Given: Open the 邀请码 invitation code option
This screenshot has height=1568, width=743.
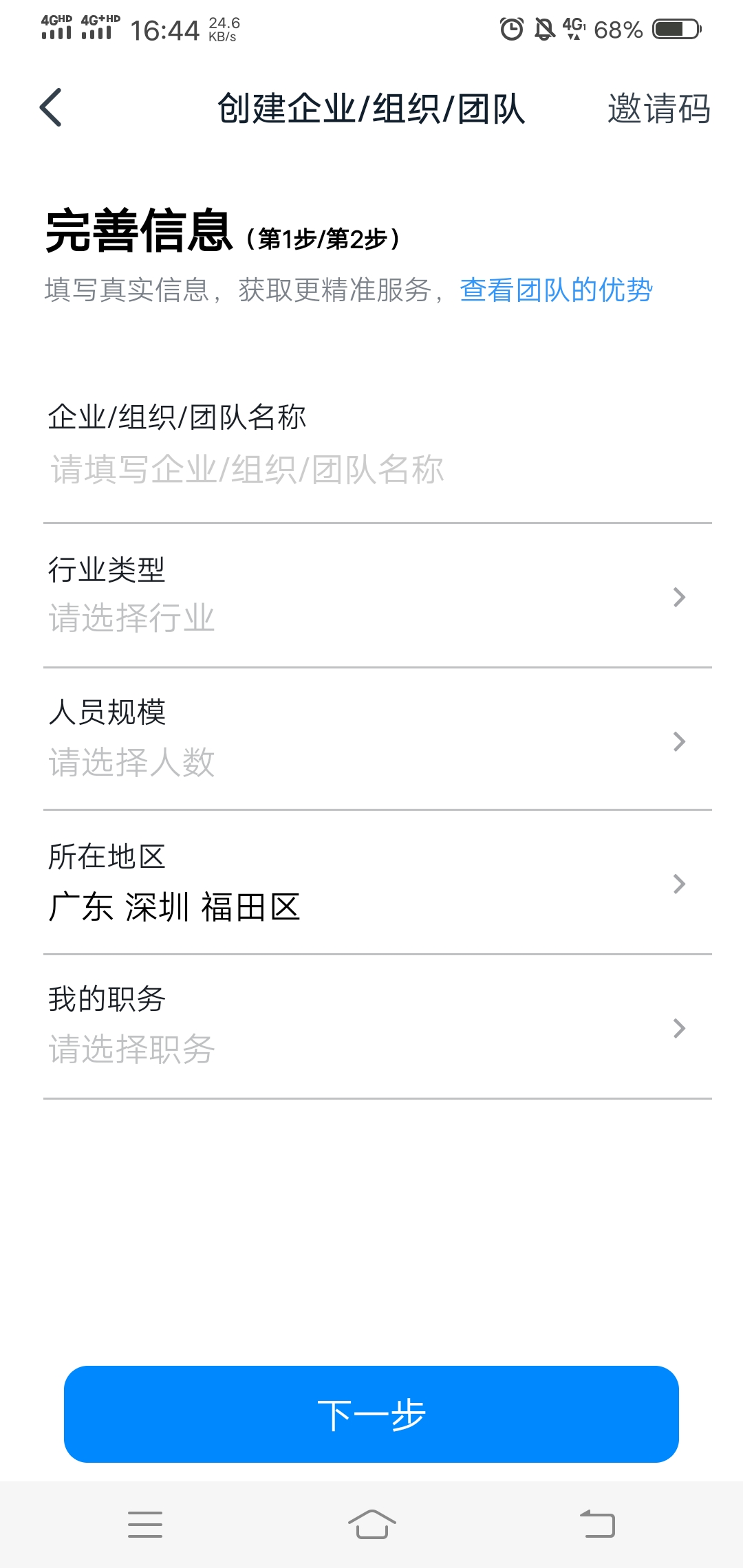Looking at the screenshot, I should (658, 109).
